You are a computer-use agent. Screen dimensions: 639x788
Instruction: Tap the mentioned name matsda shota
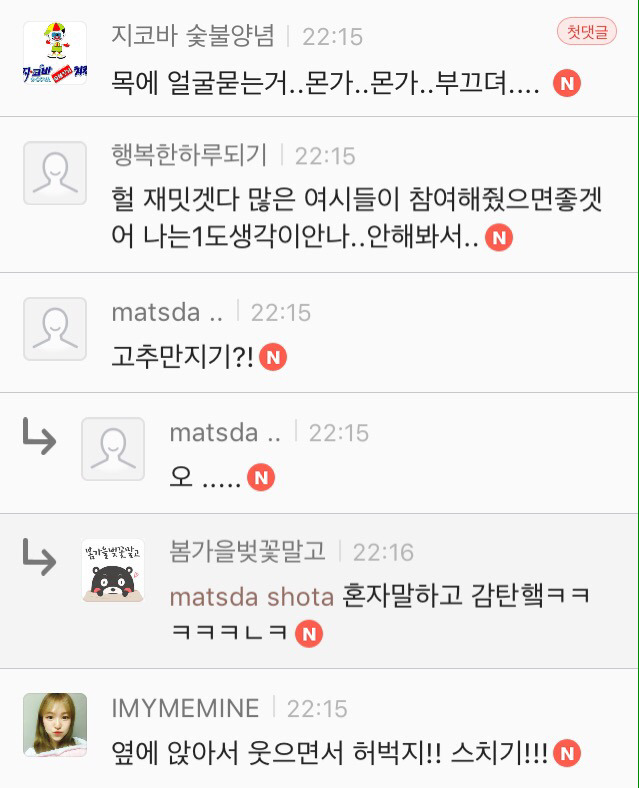point(251,597)
